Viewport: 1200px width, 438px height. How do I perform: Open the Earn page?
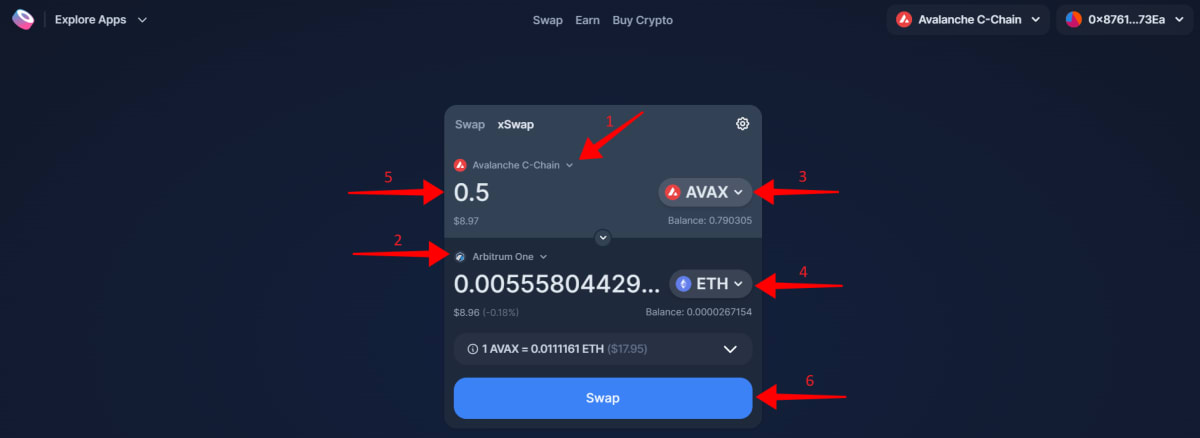(587, 20)
